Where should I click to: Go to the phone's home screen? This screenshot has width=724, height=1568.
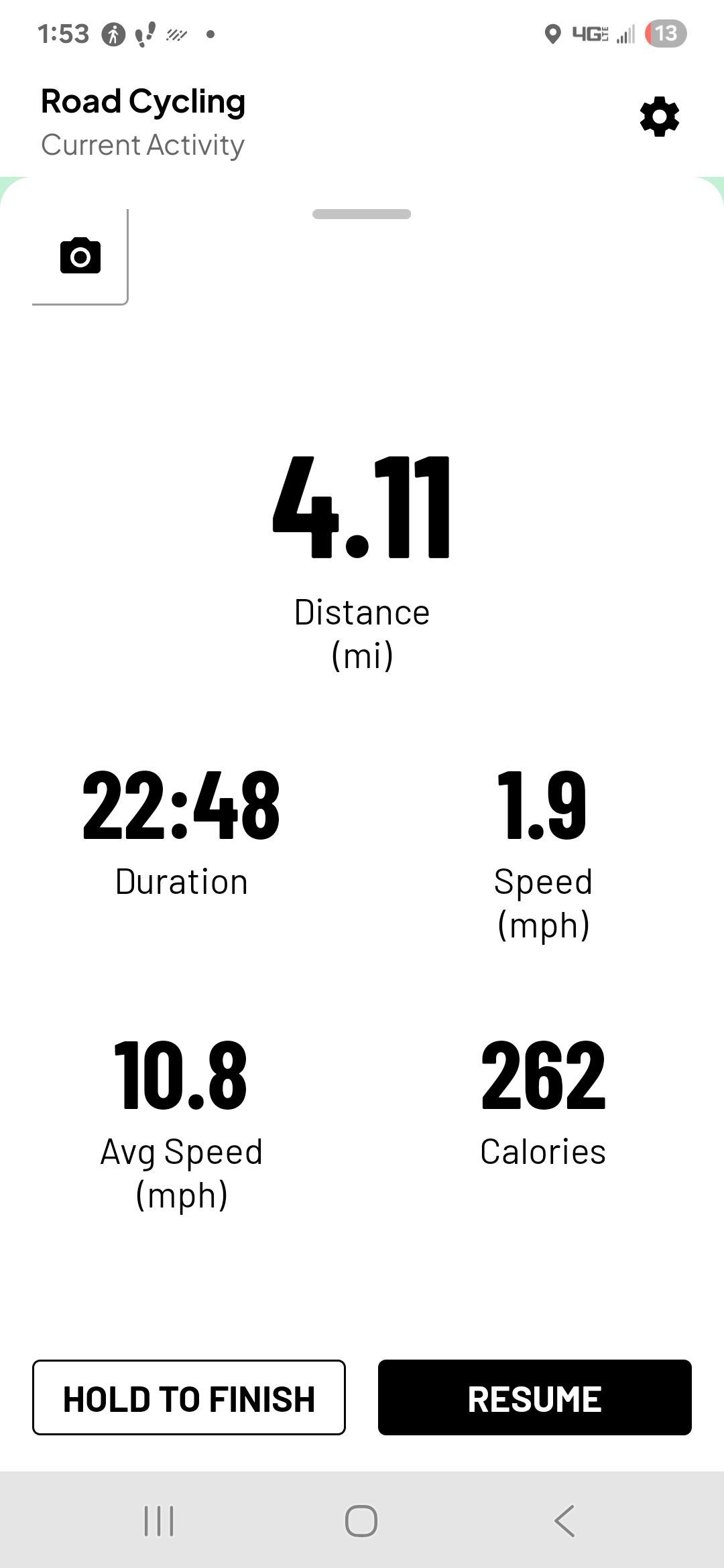coord(361,1520)
